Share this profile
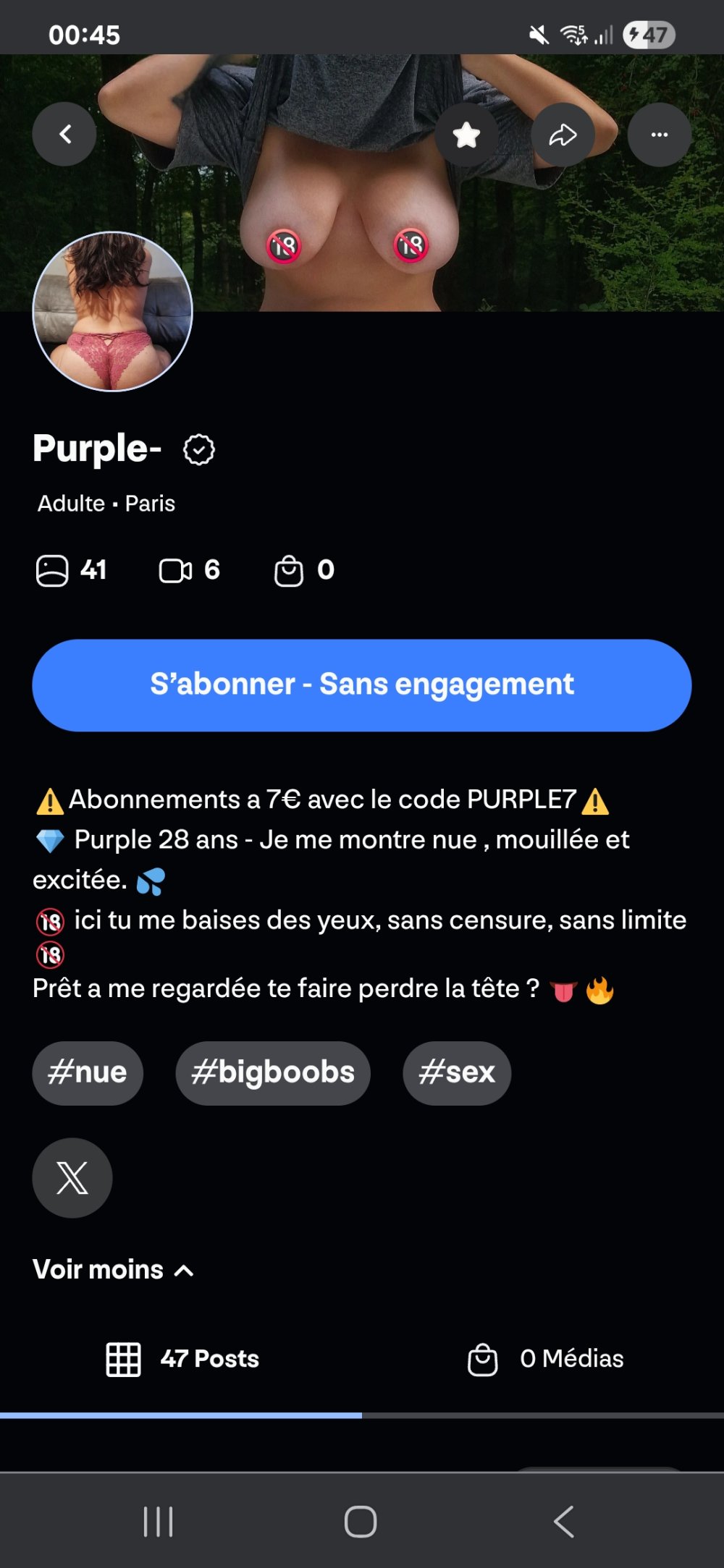 pyautogui.click(x=563, y=135)
